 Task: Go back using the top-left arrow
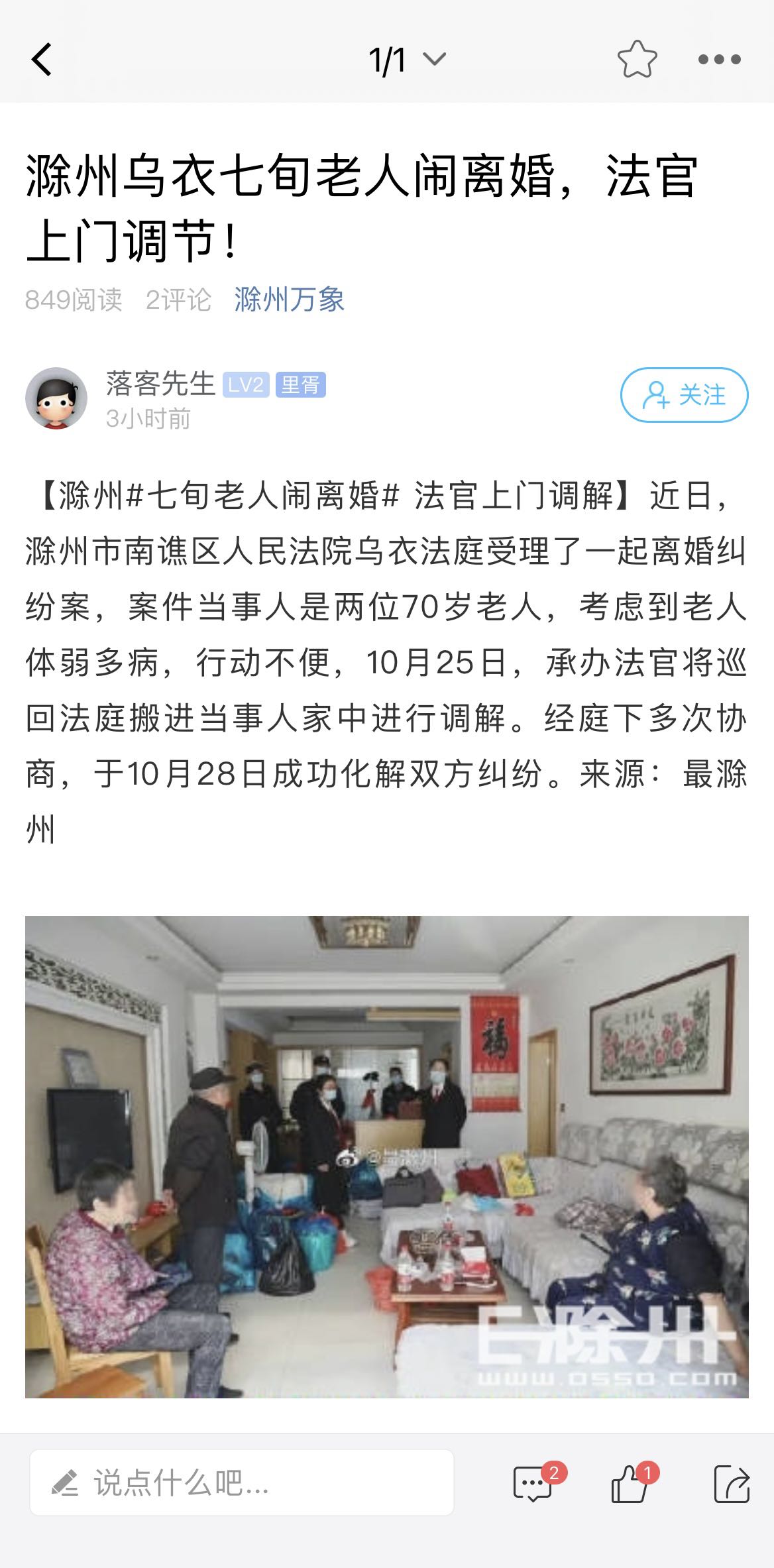41,60
